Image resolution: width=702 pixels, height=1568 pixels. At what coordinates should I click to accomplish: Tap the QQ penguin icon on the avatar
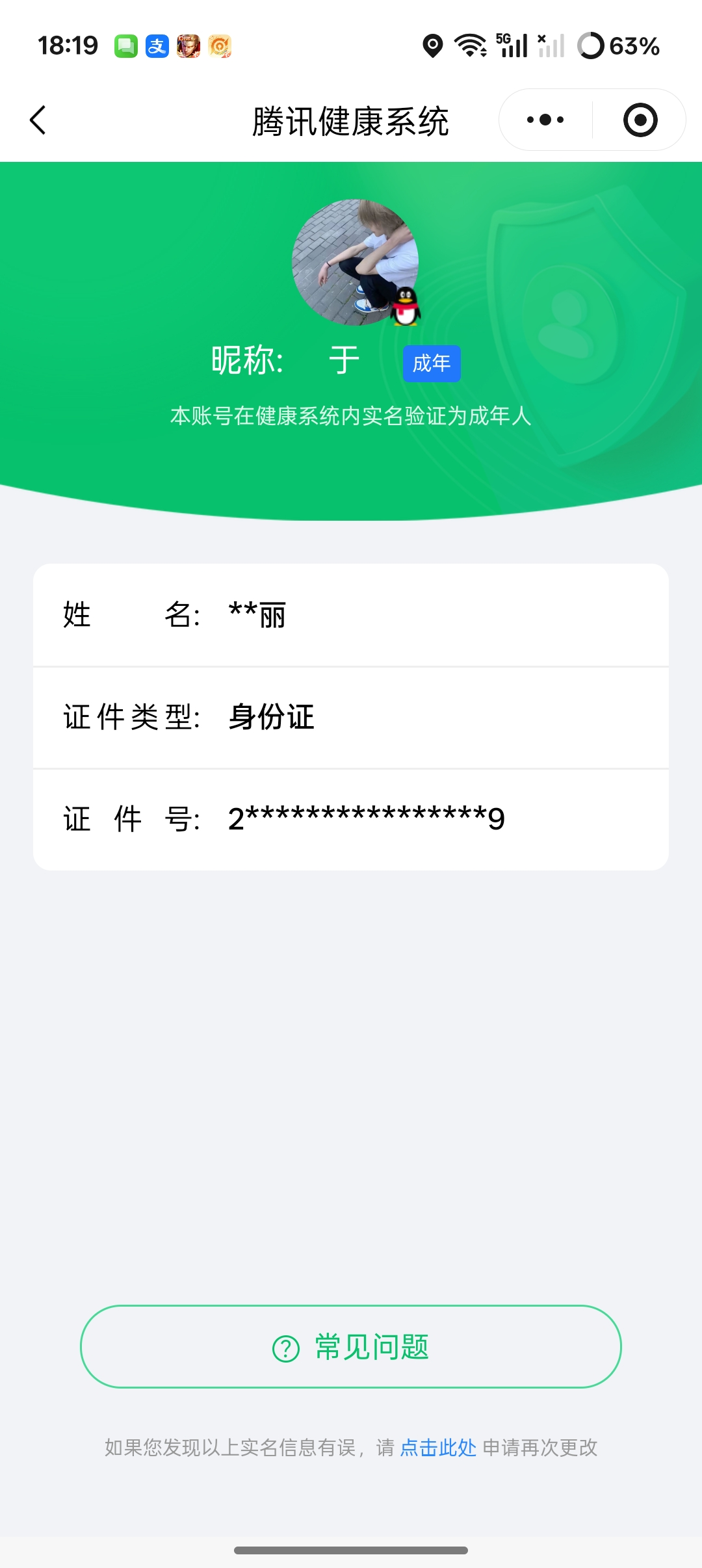[x=404, y=307]
